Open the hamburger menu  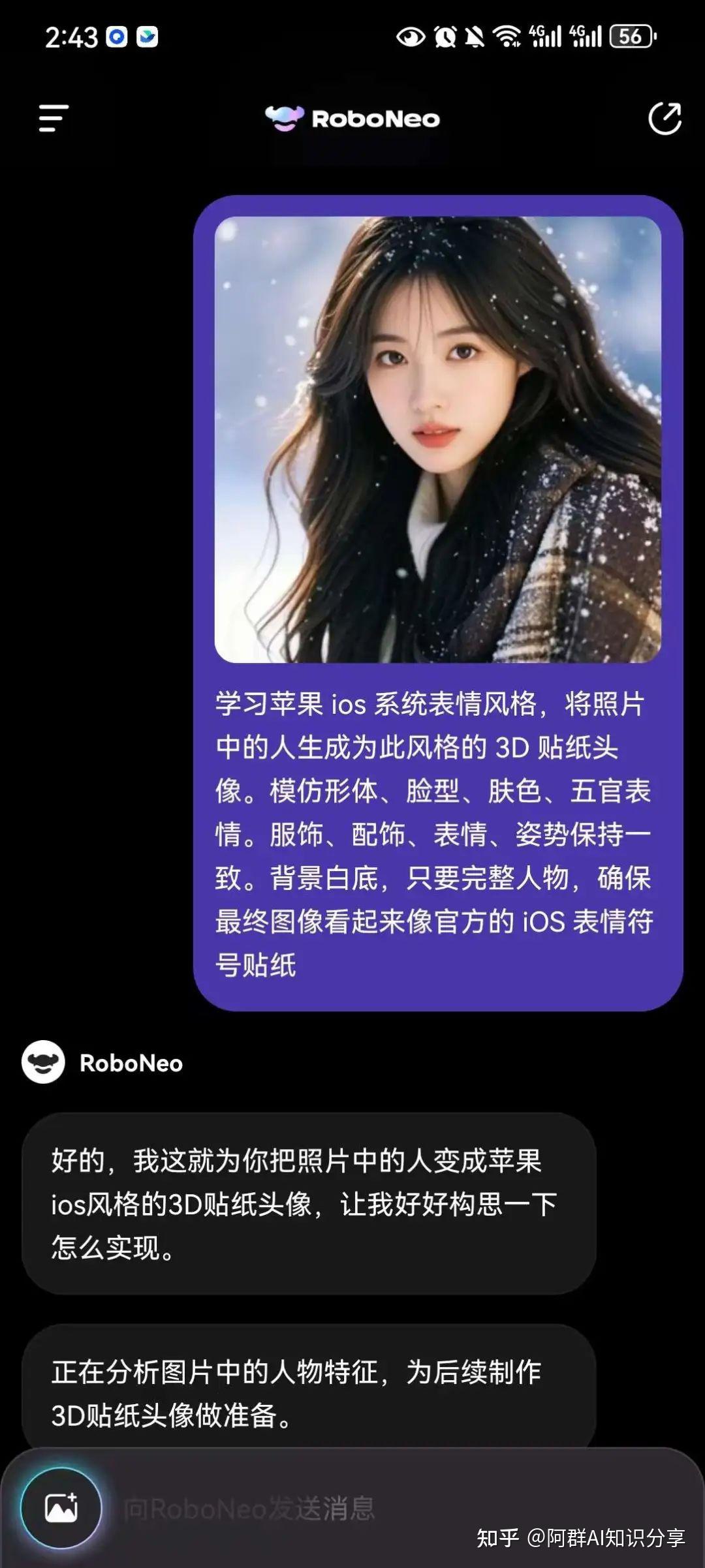pyautogui.click(x=54, y=118)
